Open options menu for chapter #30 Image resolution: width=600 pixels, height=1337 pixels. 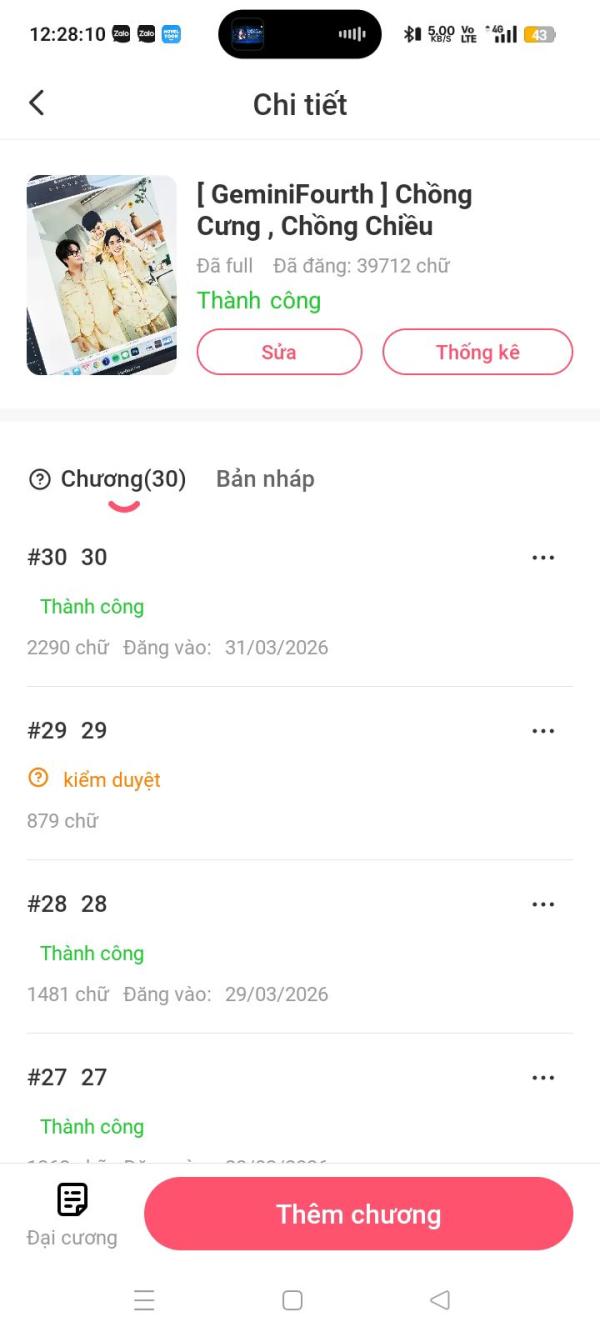[x=543, y=558]
